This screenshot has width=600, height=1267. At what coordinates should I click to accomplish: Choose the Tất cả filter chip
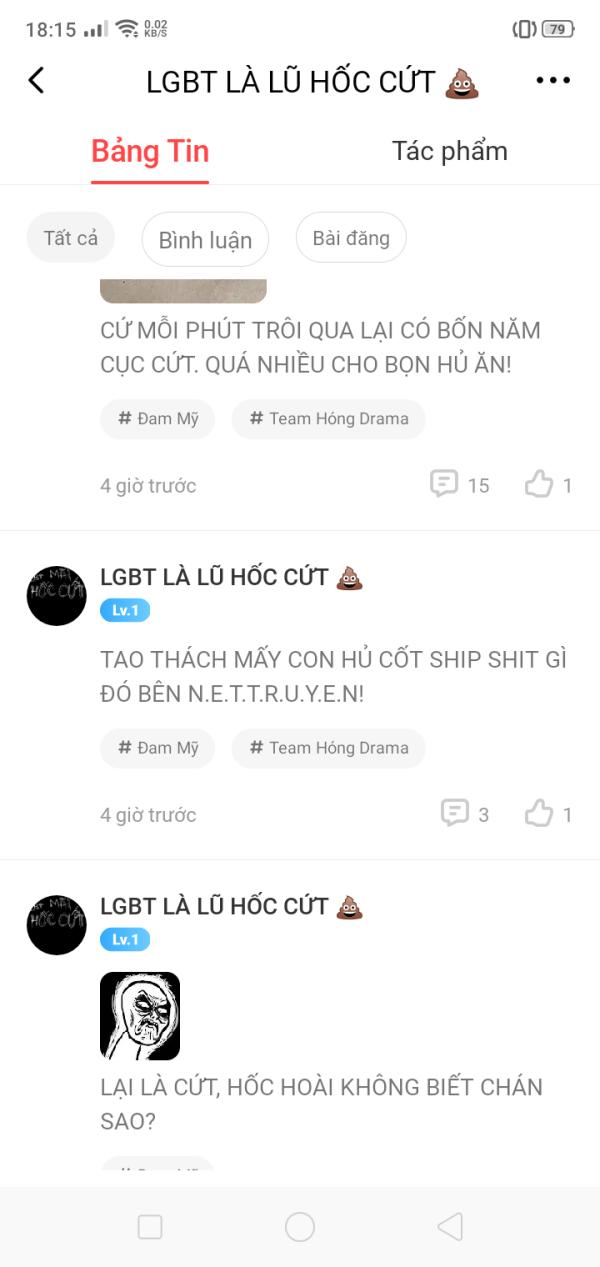pos(71,238)
